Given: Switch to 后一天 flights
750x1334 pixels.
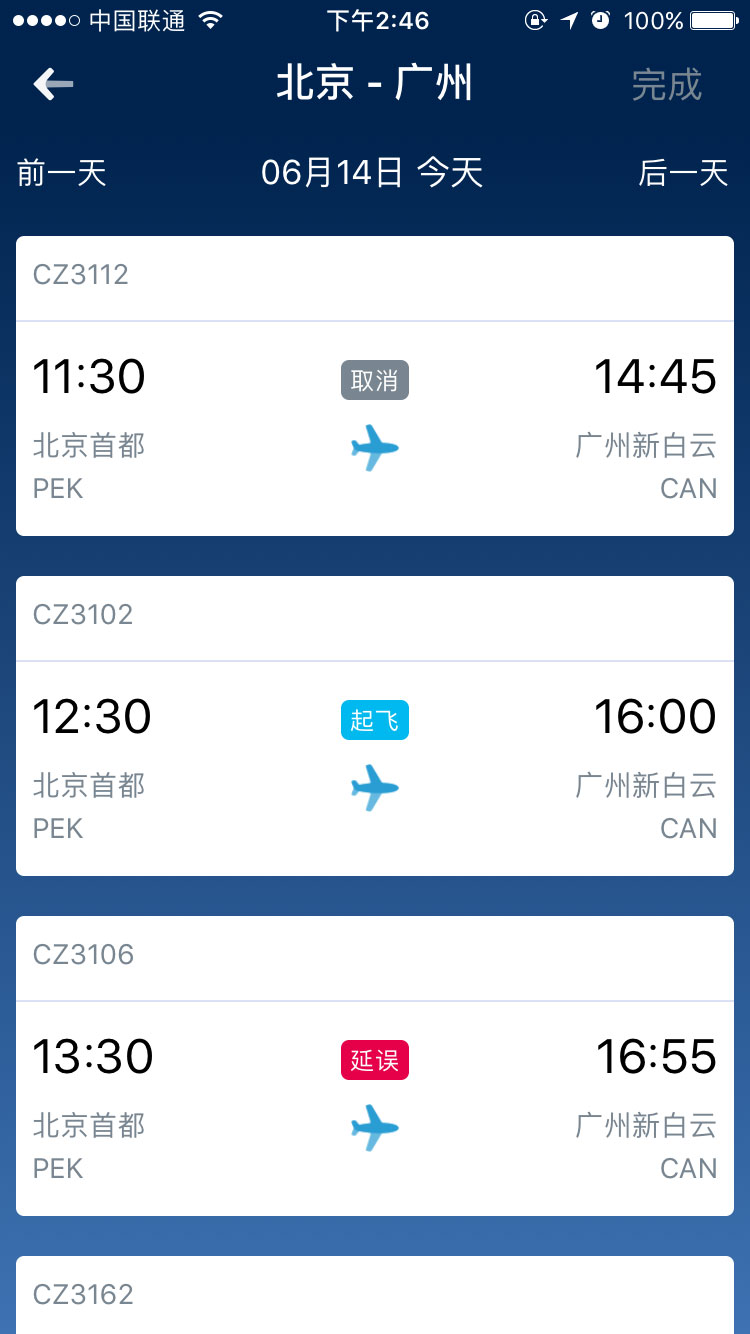Looking at the screenshot, I should click(x=683, y=173).
